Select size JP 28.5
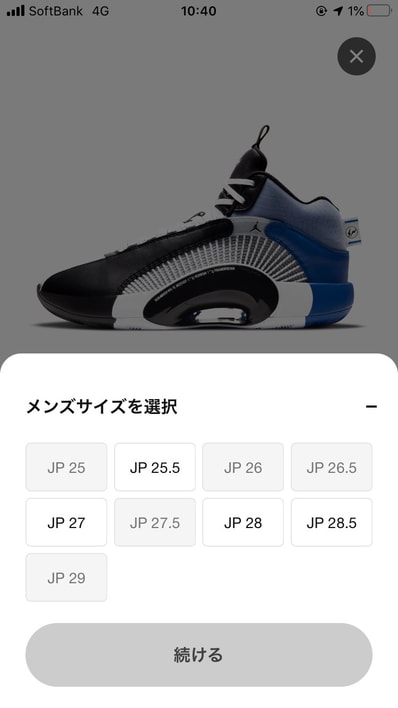Screen dimensions: 398x708 [x=332, y=522]
